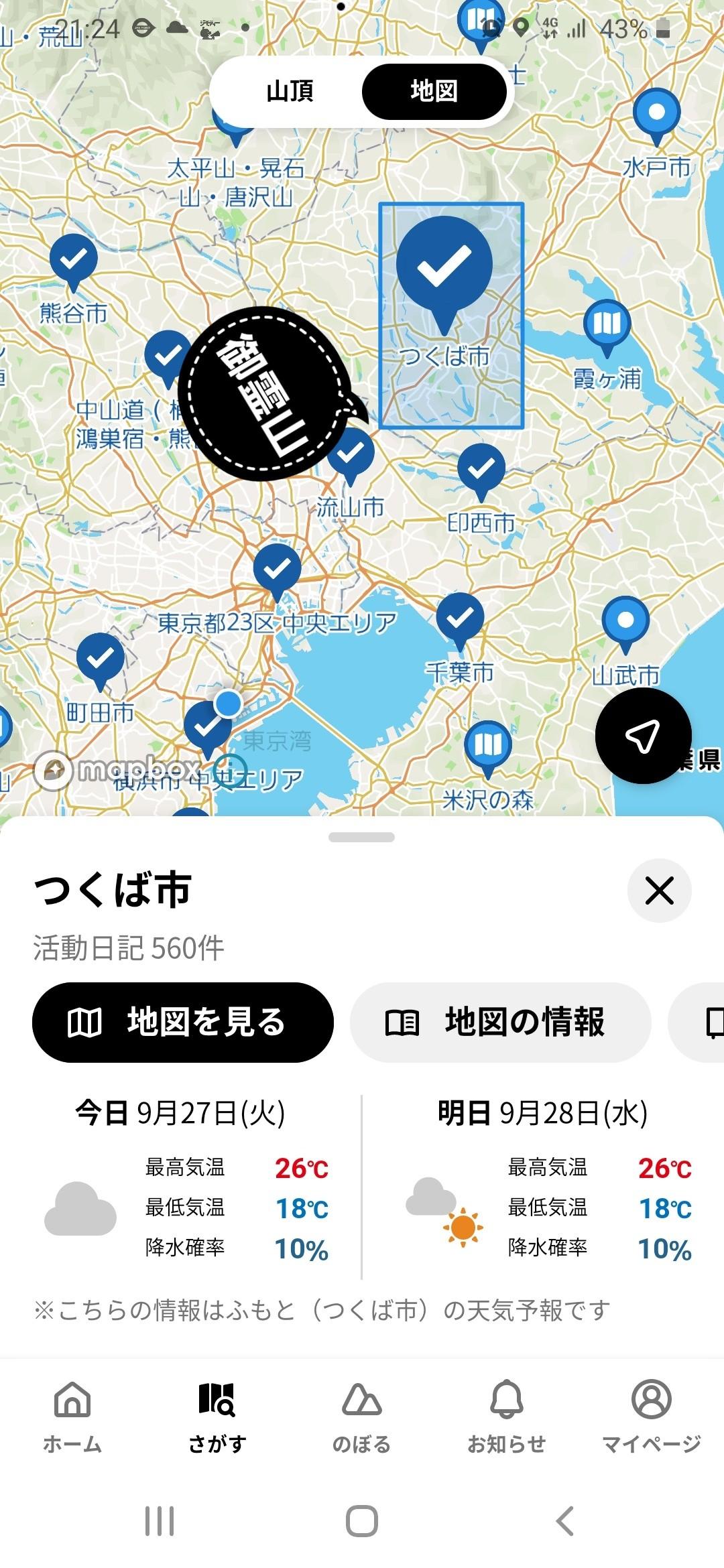Open 地図の情報 map information
This screenshot has height=1568, width=724.
click(x=502, y=1022)
